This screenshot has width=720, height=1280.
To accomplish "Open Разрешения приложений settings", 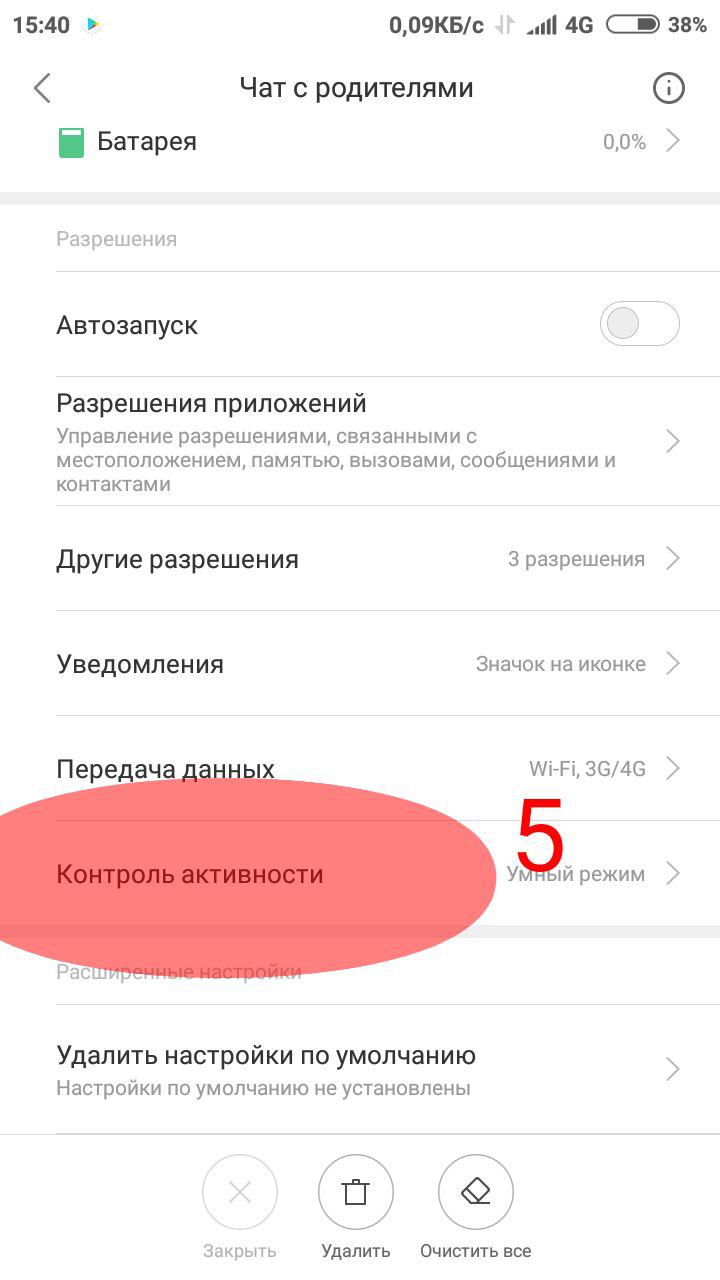I will pos(360,441).
